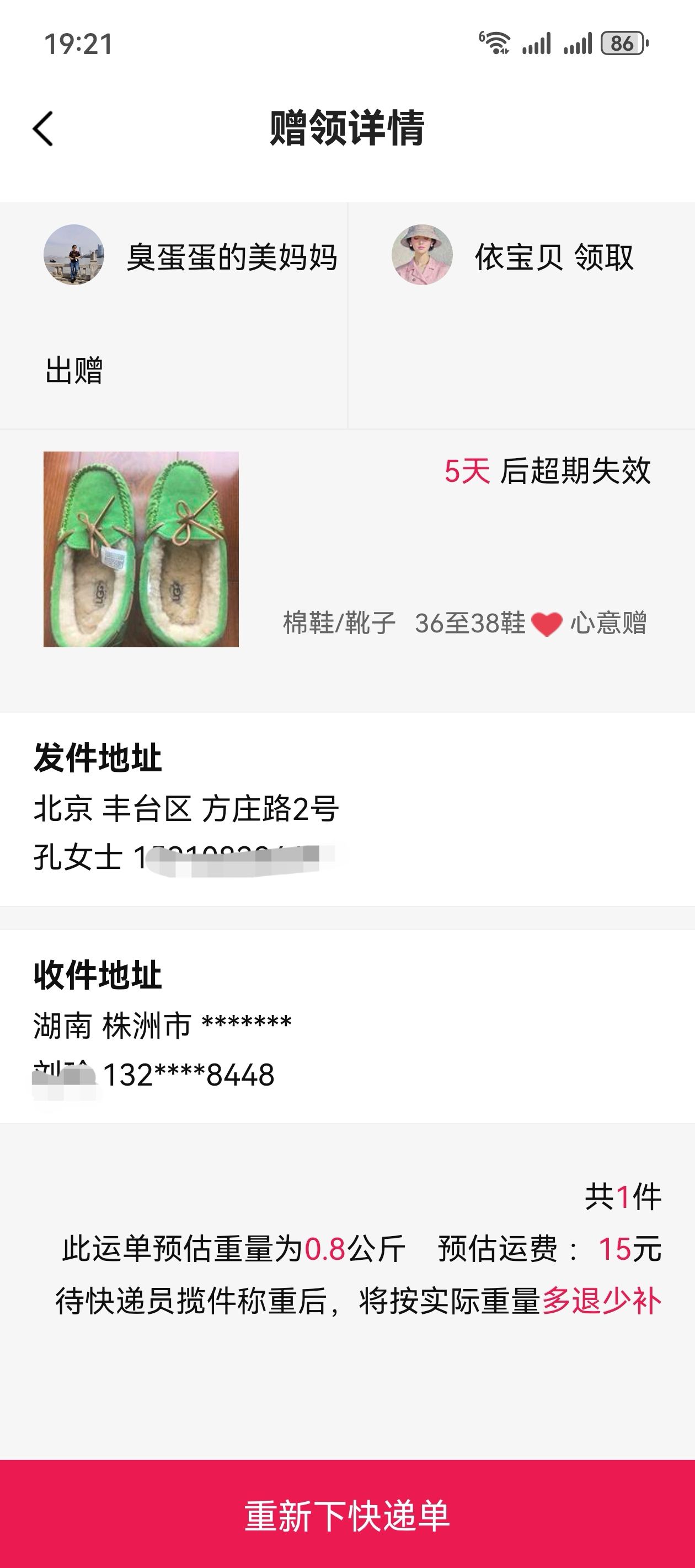
Task: Go back from 赠领详情 page
Action: coord(43,128)
